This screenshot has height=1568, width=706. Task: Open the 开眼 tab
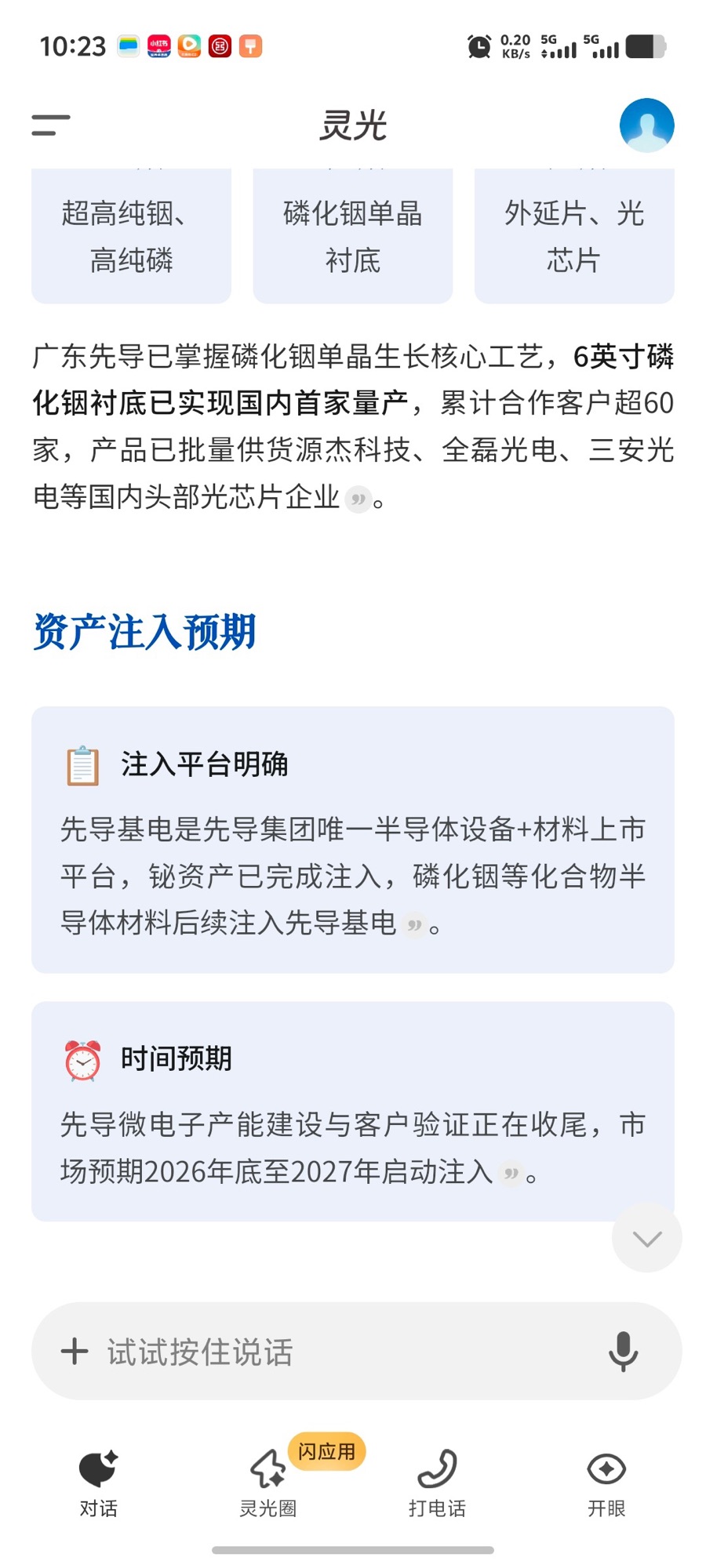(606, 1483)
